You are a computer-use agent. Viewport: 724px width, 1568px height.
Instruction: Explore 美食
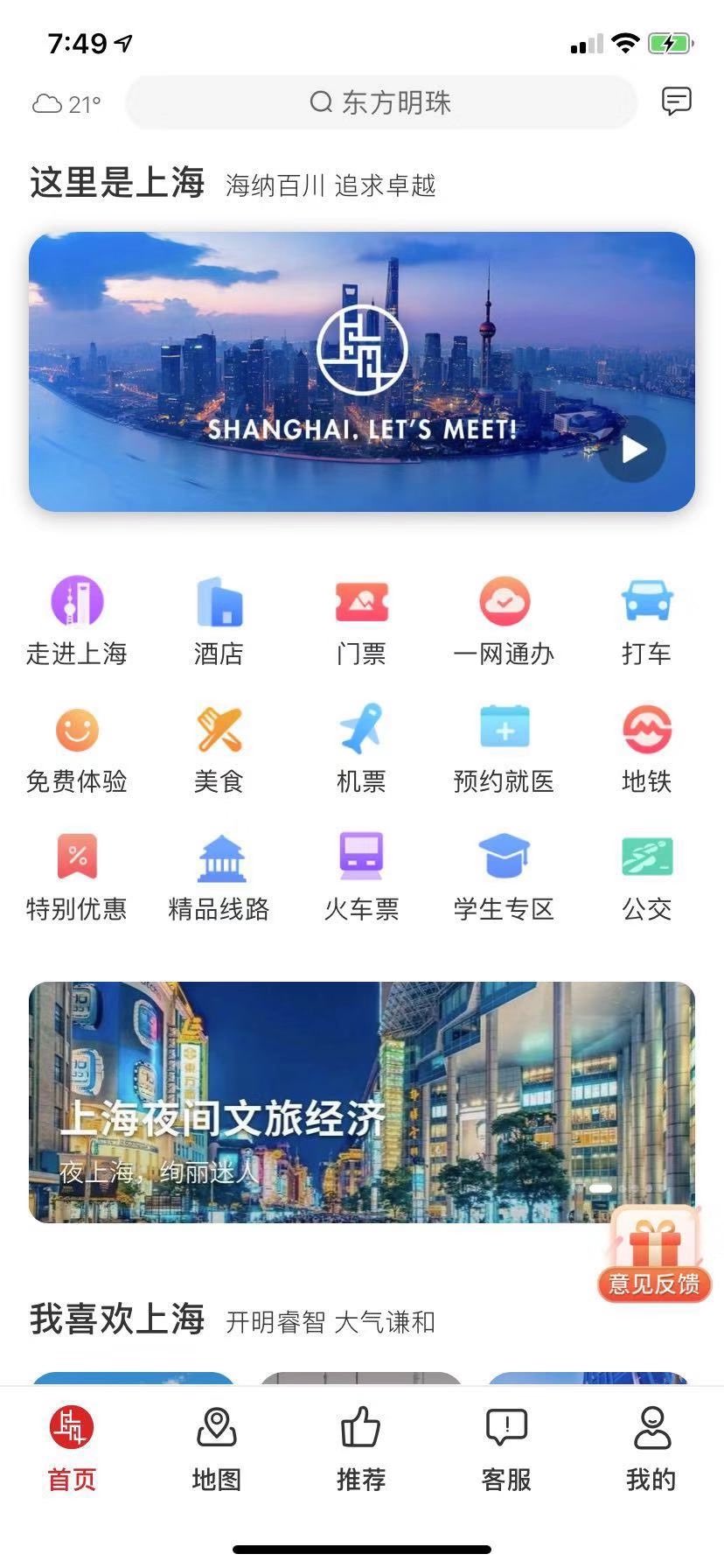[219, 746]
